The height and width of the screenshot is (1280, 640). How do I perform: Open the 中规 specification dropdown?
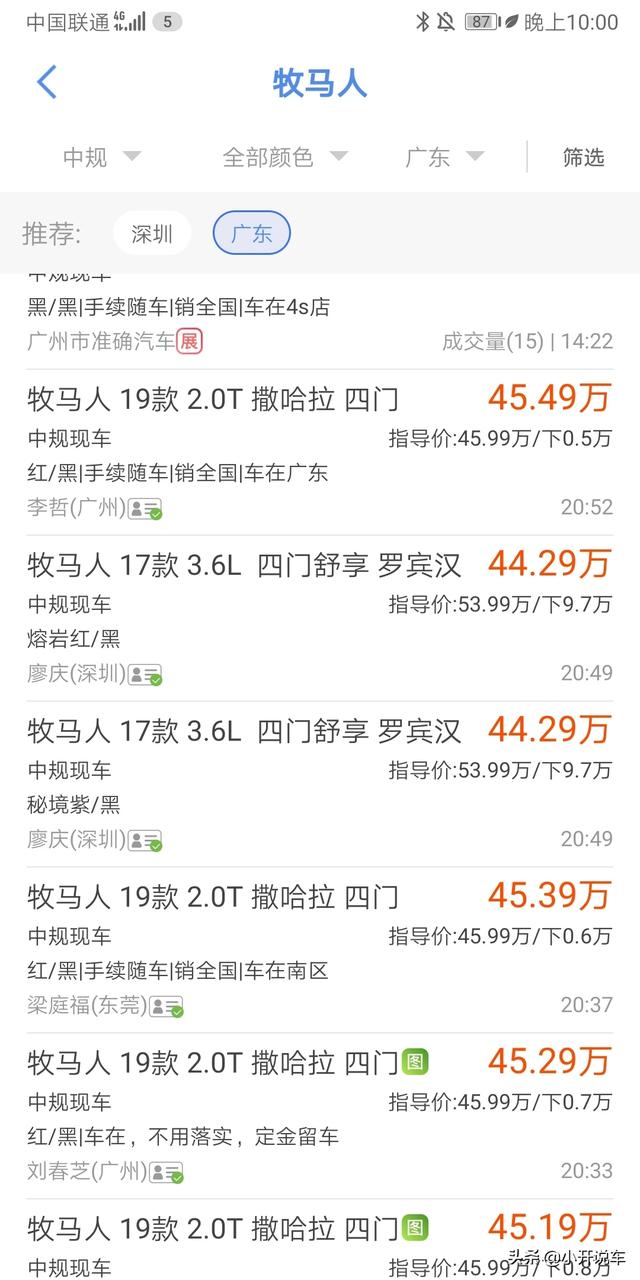pyautogui.click(x=102, y=157)
